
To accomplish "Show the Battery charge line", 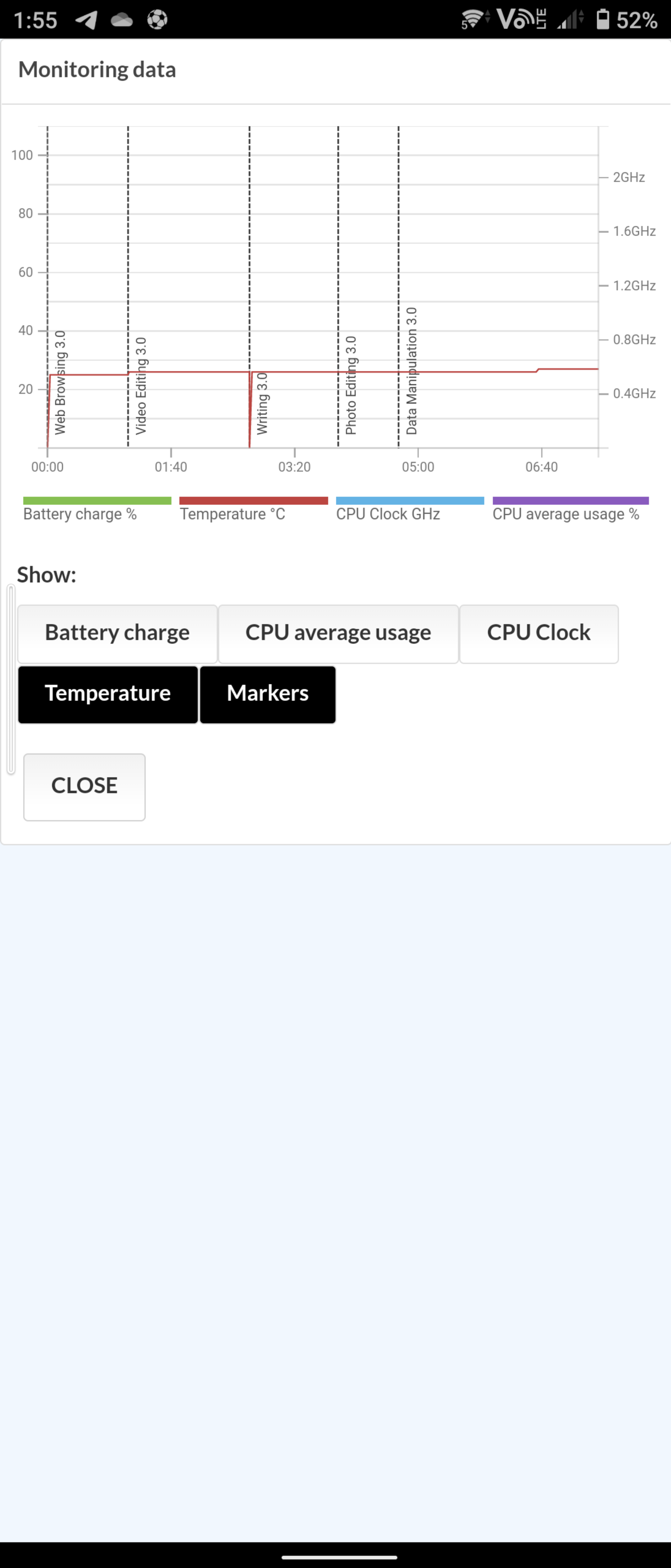I will pyautogui.click(x=117, y=633).
